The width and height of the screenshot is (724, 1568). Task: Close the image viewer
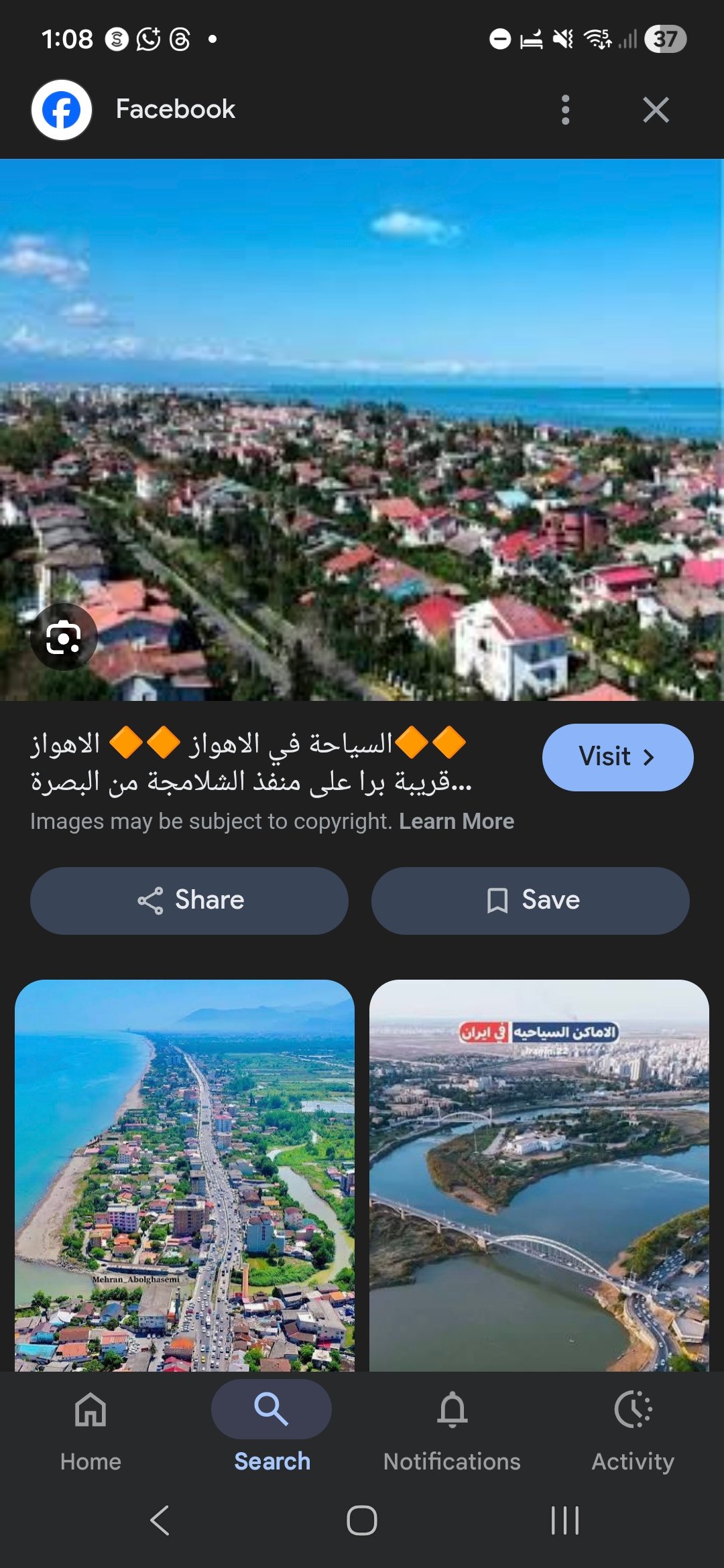[x=655, y=110]
